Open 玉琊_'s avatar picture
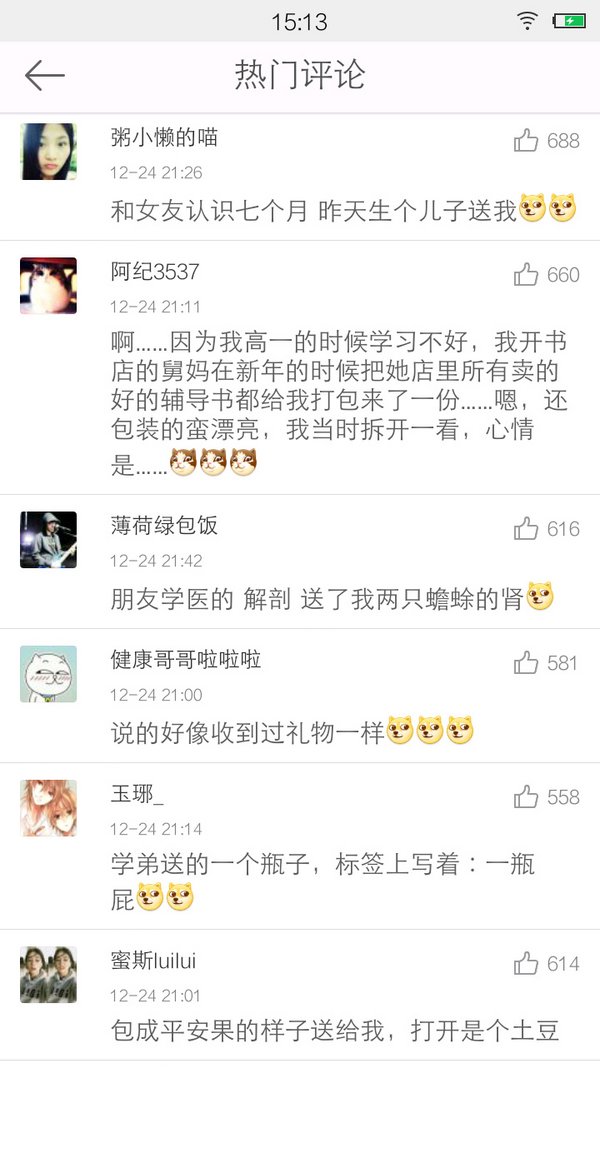Image resolution: width=600 pixels, height=1158 pixels. pyautogui.click(x=48, y=808)
